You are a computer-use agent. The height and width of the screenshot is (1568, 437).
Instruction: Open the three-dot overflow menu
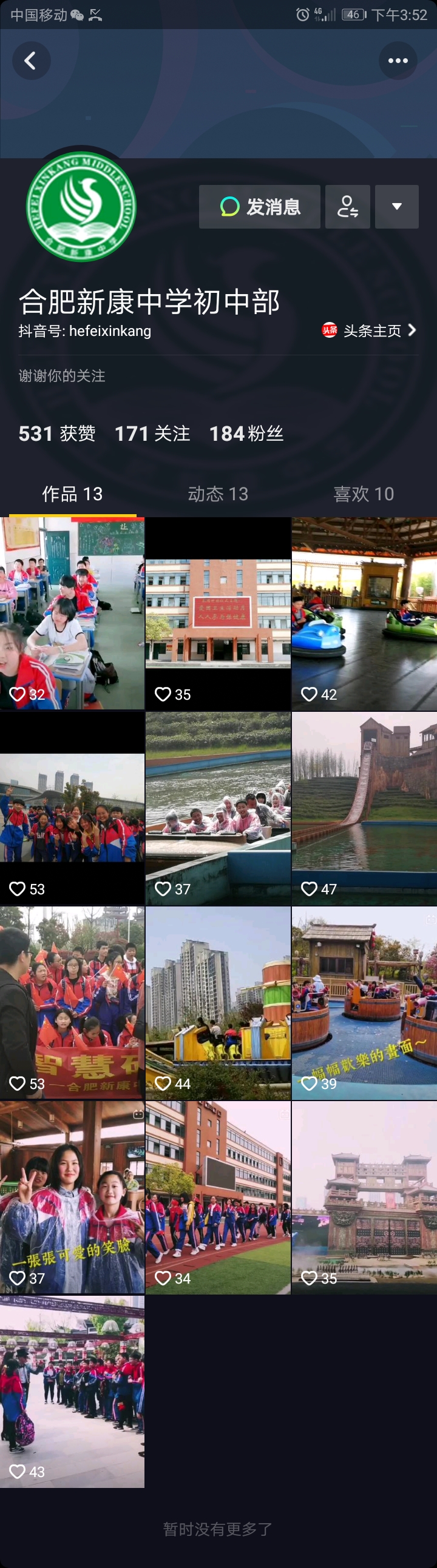pos(398,60)
